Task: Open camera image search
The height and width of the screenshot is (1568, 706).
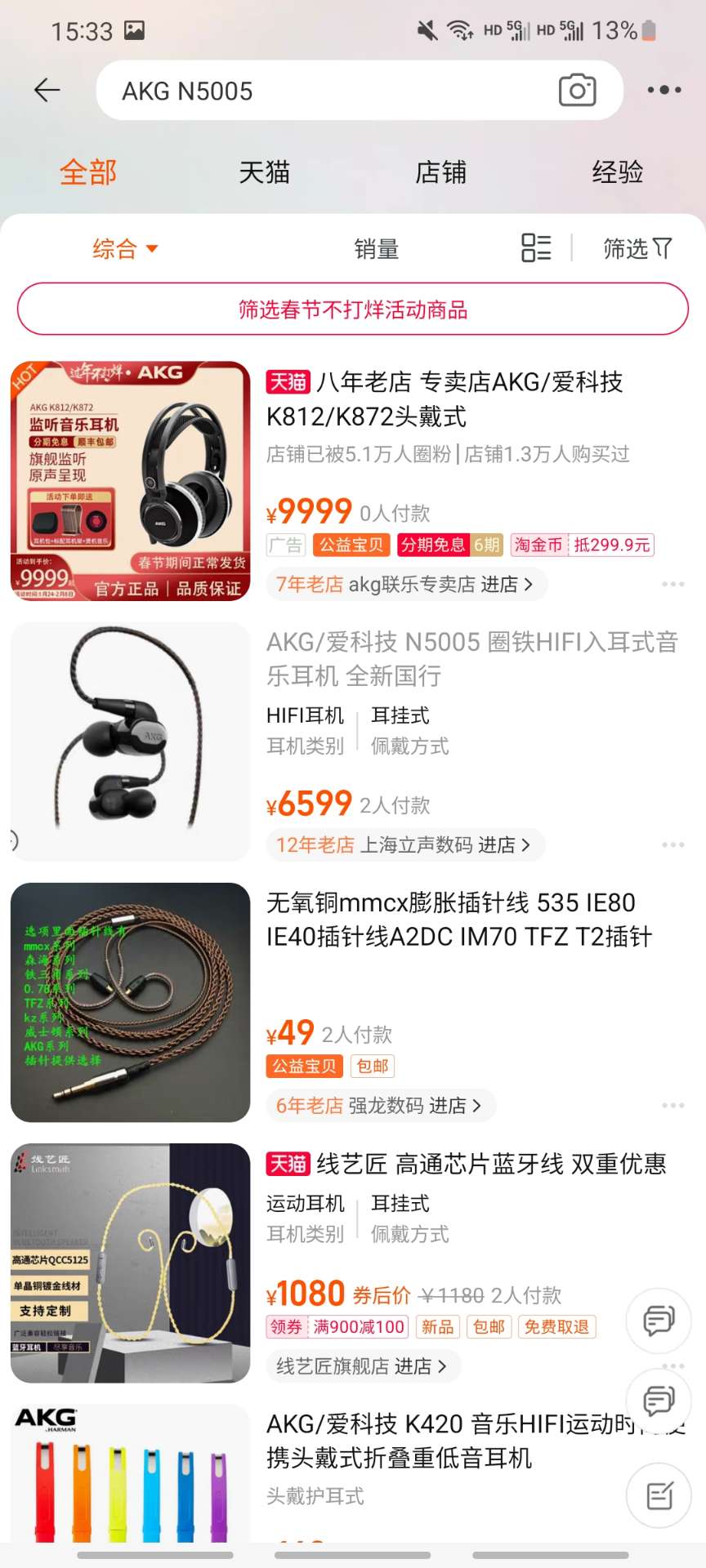Action: [x=577, y=91]
